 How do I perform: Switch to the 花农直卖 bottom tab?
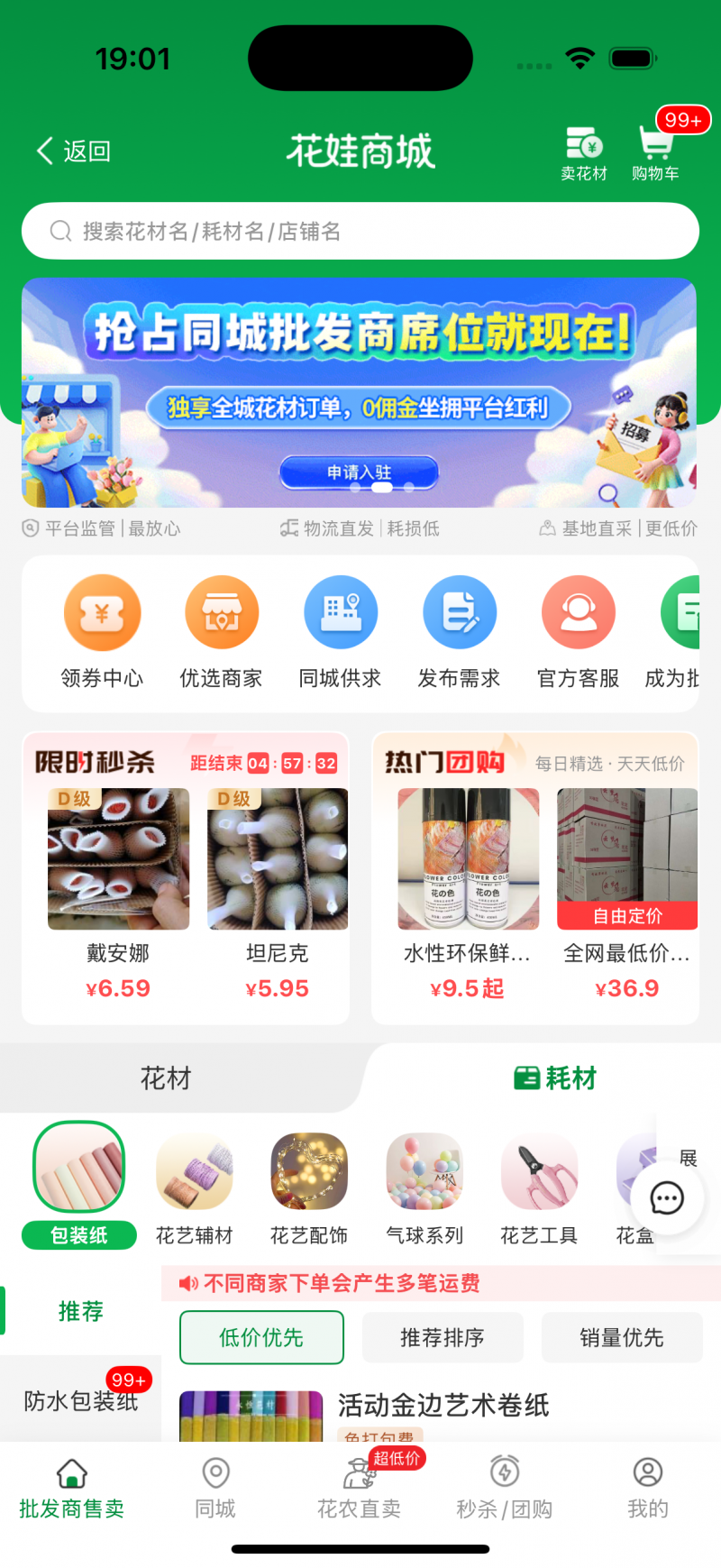tap(360, 1488)
